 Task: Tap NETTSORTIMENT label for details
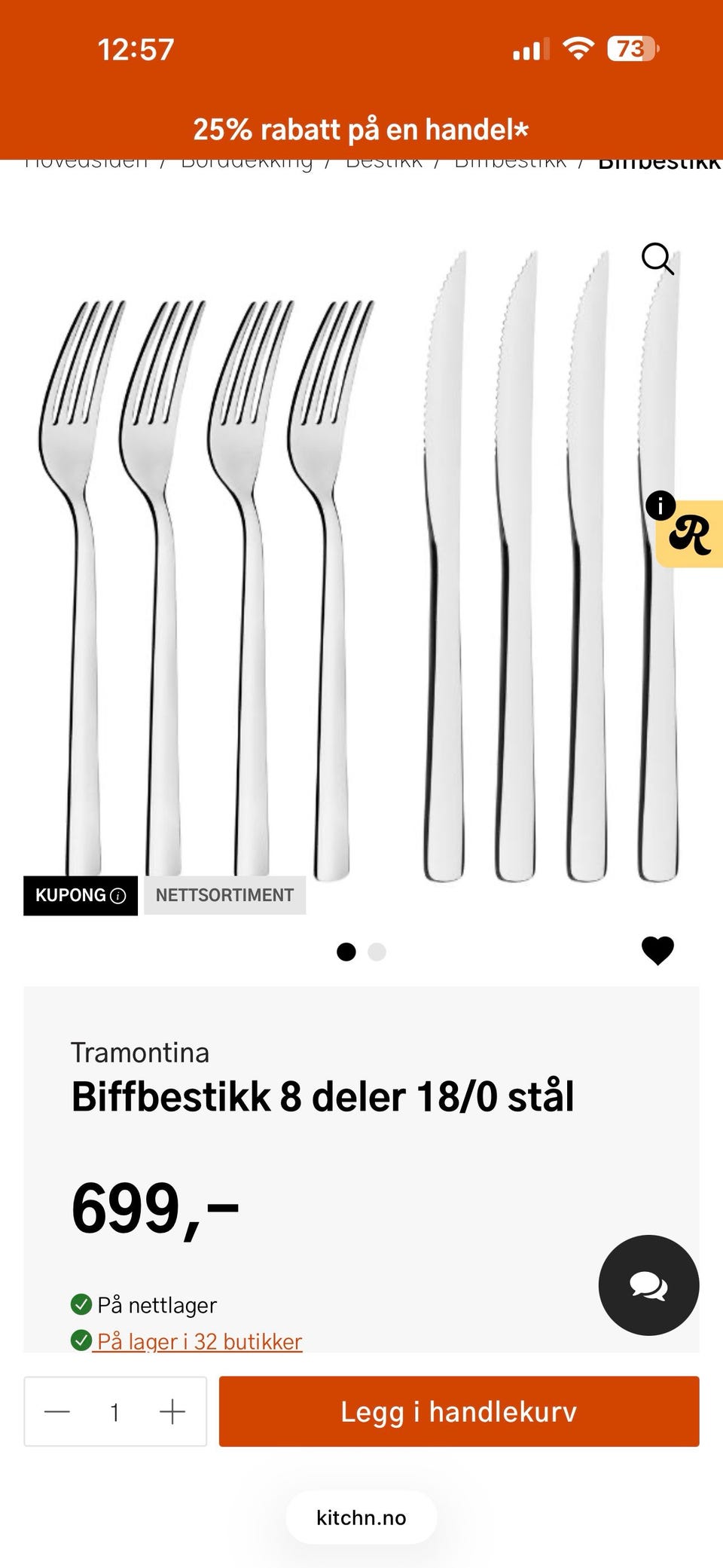[x=224, y=895]
